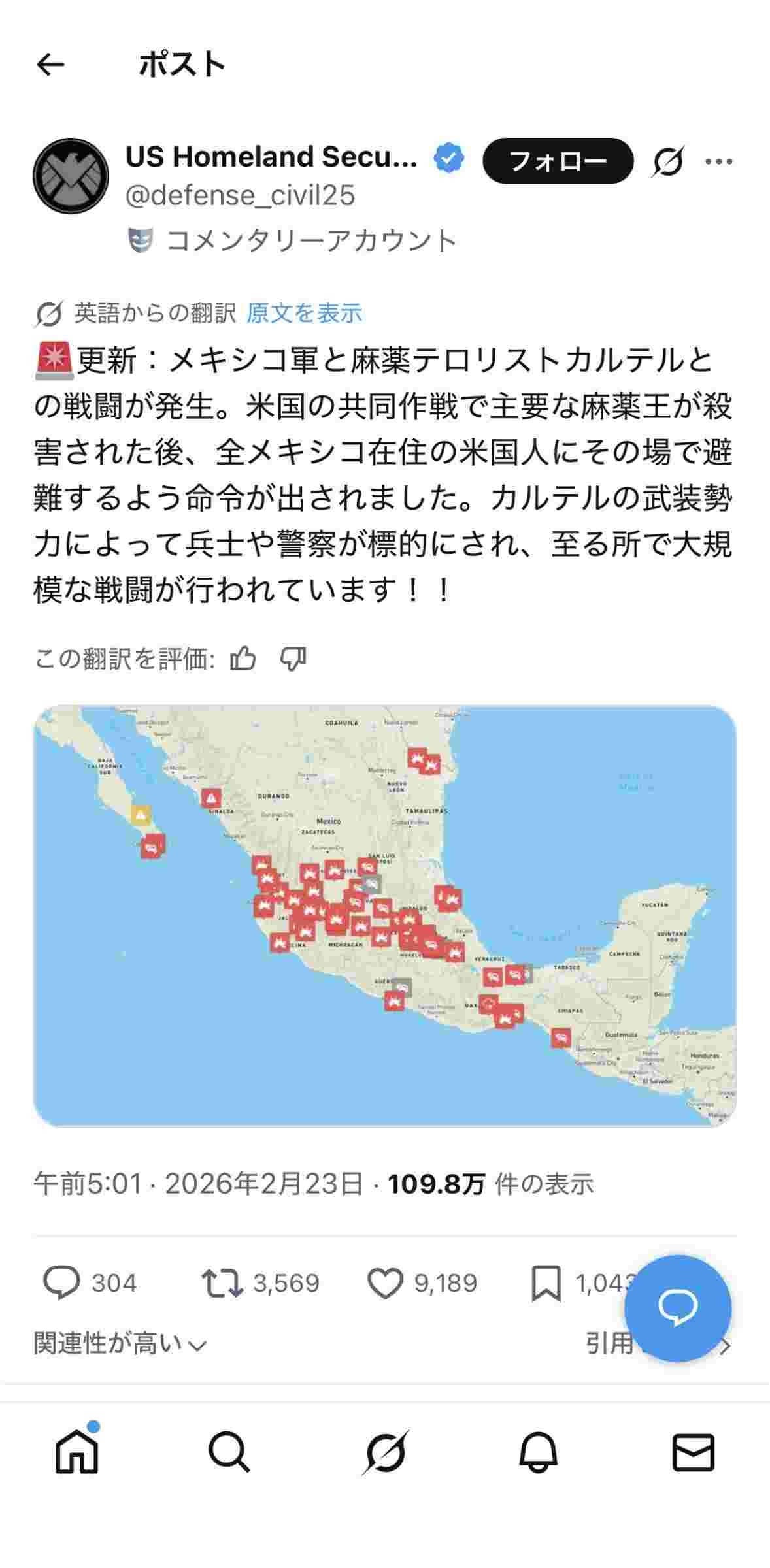770x1568 pixels.
Task: Rate the translation thumbs down
Action: pos(293,659)
